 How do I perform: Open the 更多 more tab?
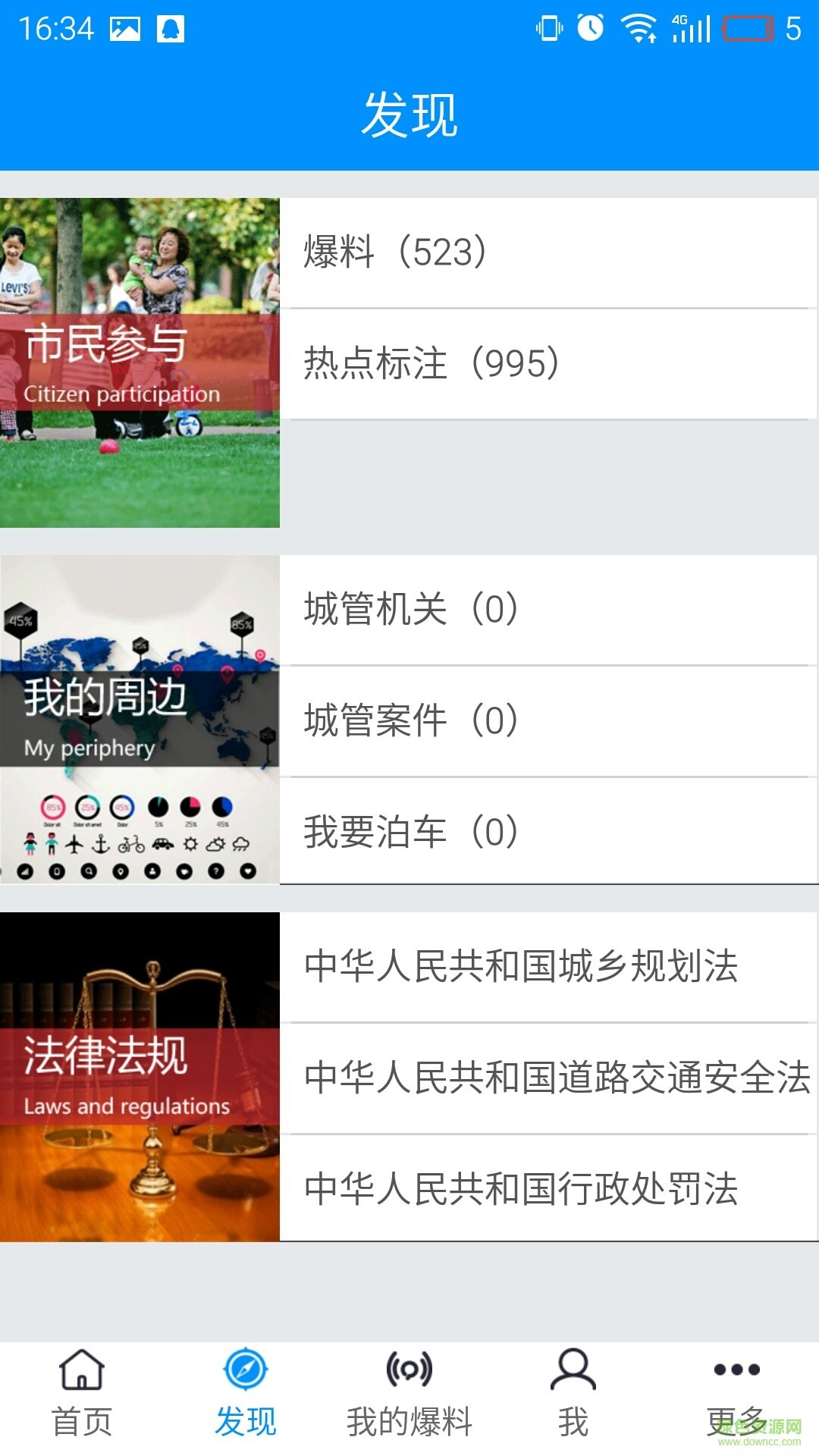coord(736,1394)
